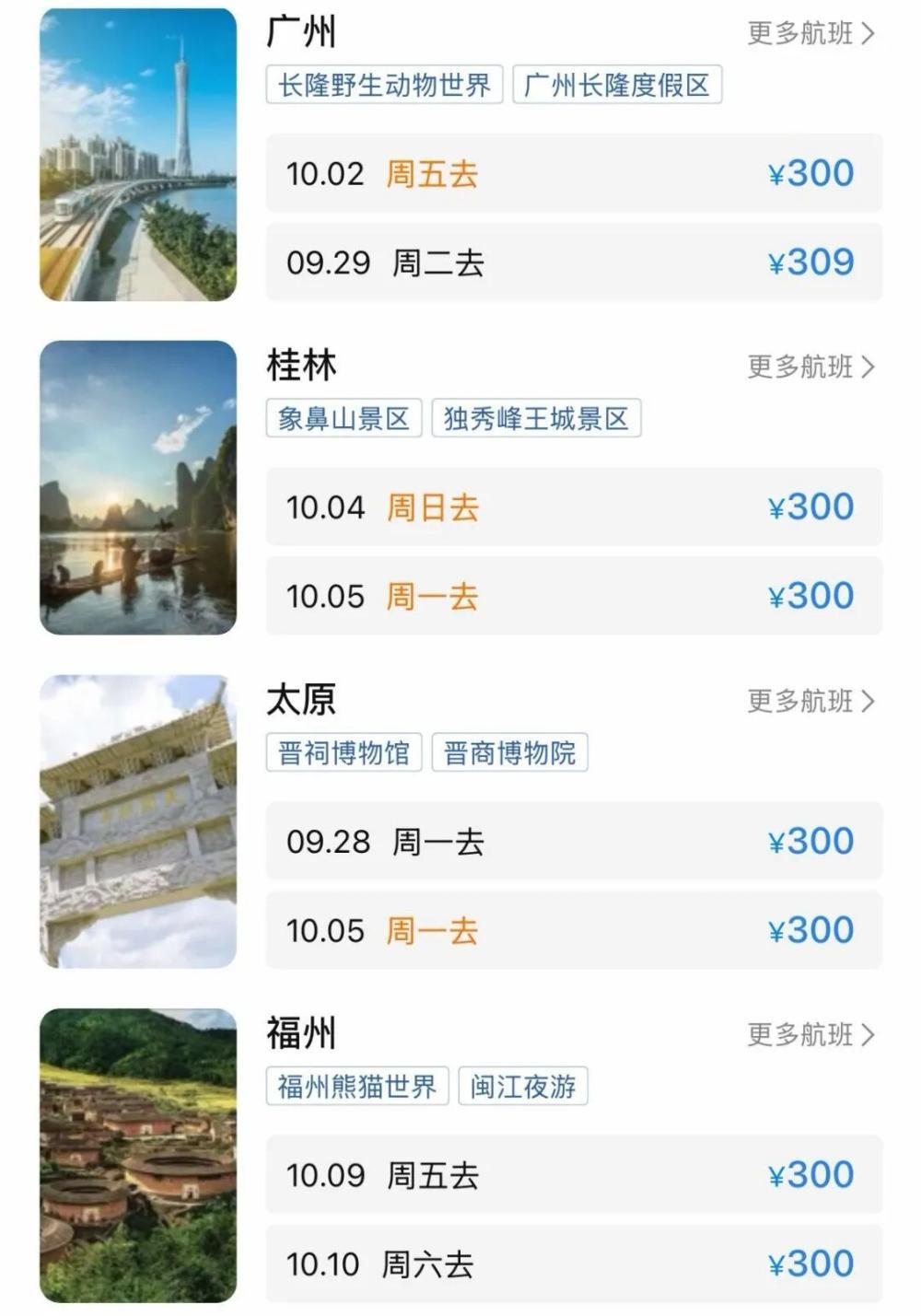Tap the 晋祠博物馆 tag
The image size is (921, 1316).
(344, 753)
